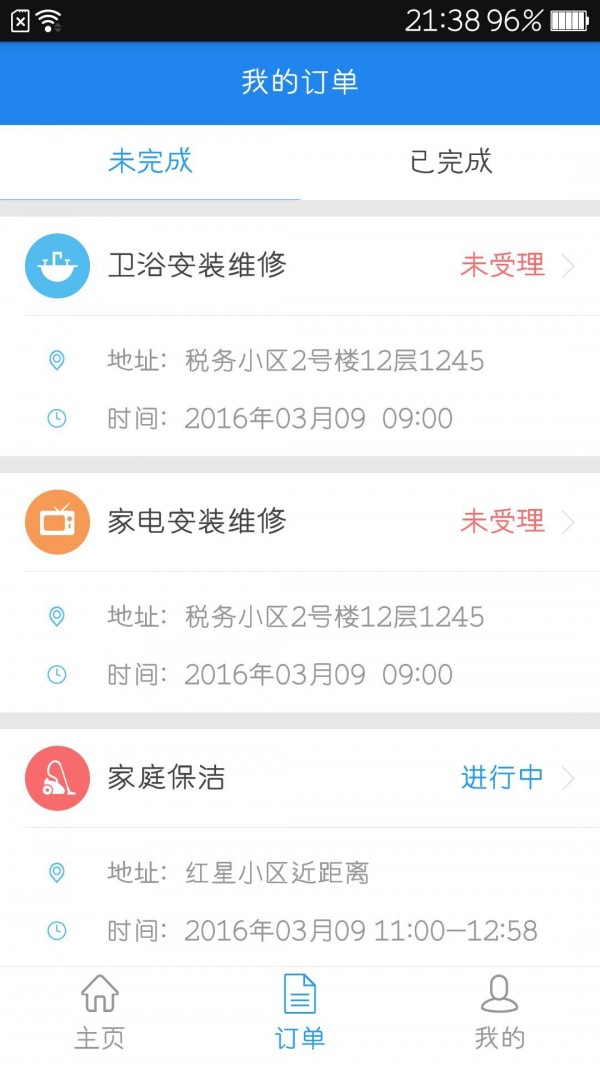Switch to the 已完成 tab

coord(450,162)
